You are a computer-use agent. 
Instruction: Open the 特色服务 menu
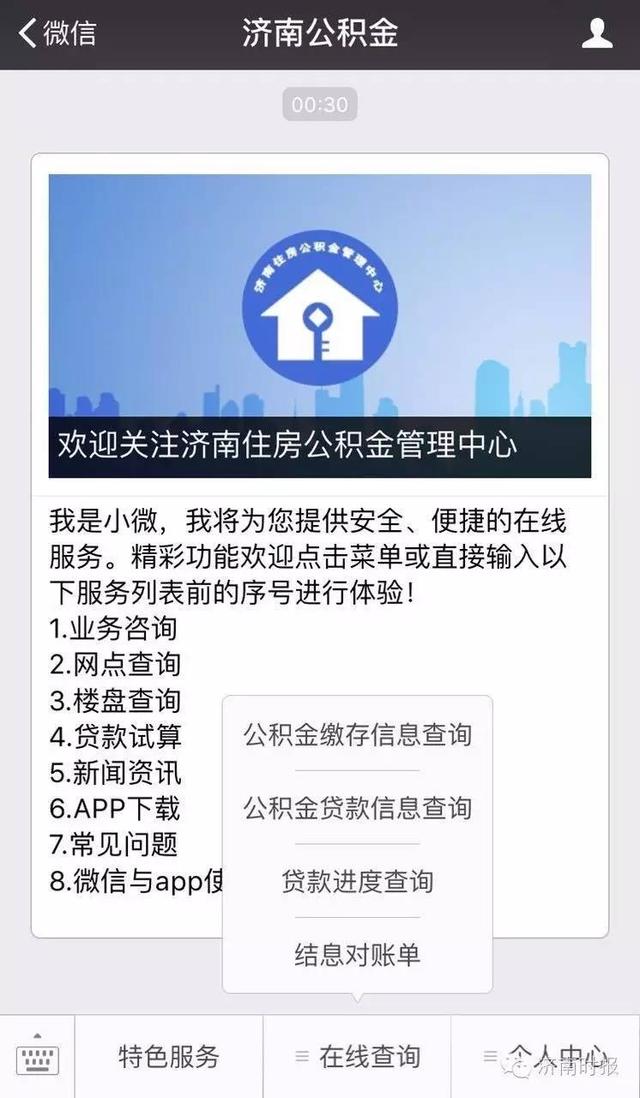pos(169,1057)
